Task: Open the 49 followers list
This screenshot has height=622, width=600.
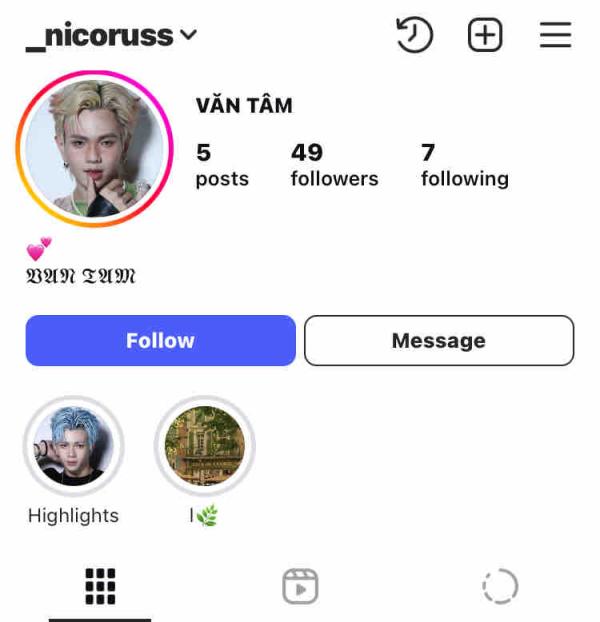Action: point(334,165)
